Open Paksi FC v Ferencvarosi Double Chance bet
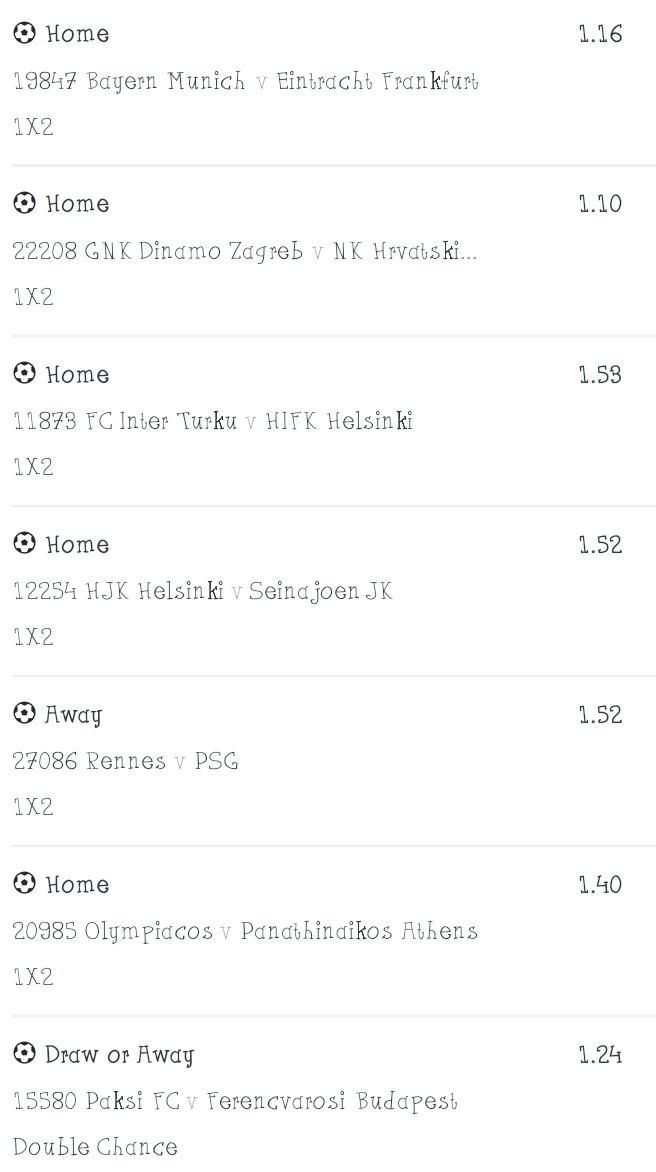 point(328,1094)
